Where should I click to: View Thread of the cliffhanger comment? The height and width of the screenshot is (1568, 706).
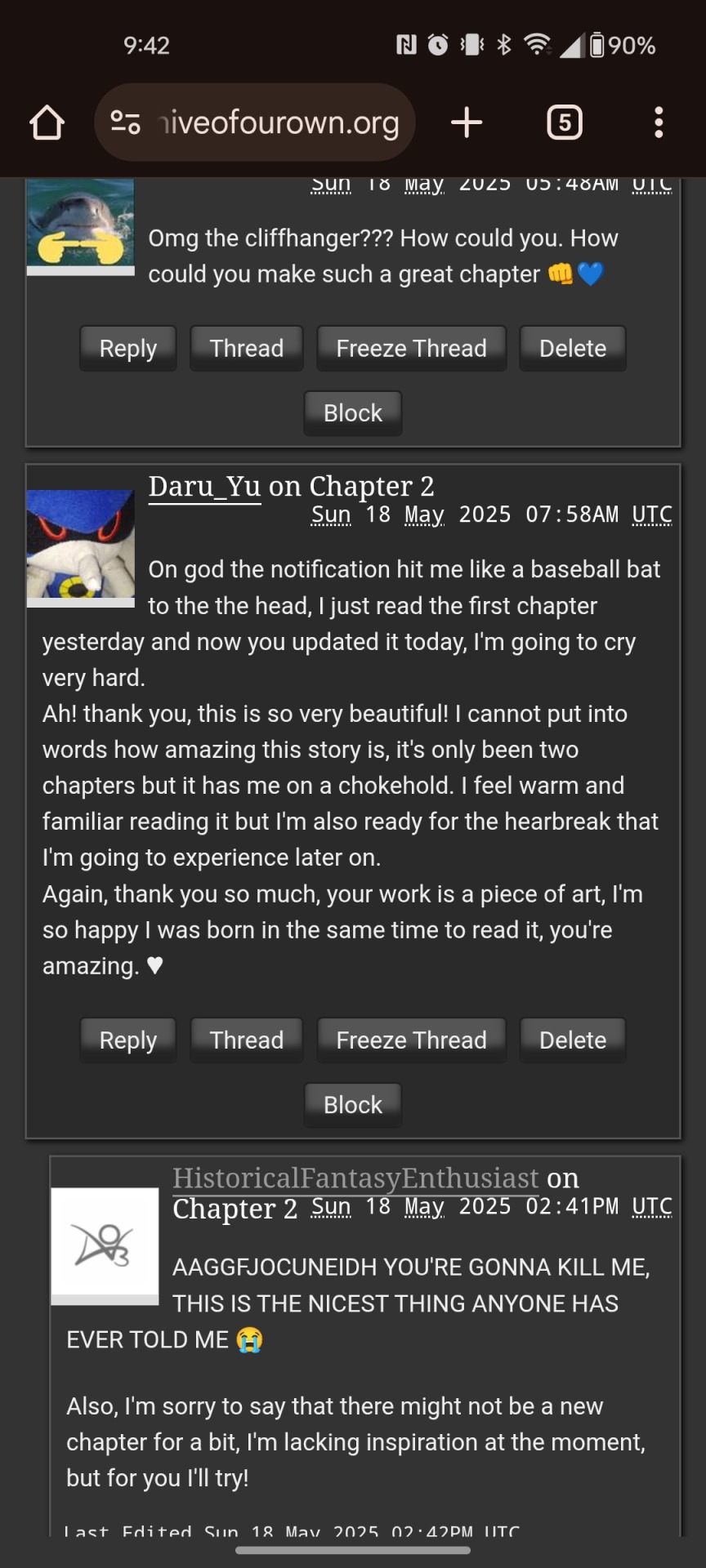point(246,349)
